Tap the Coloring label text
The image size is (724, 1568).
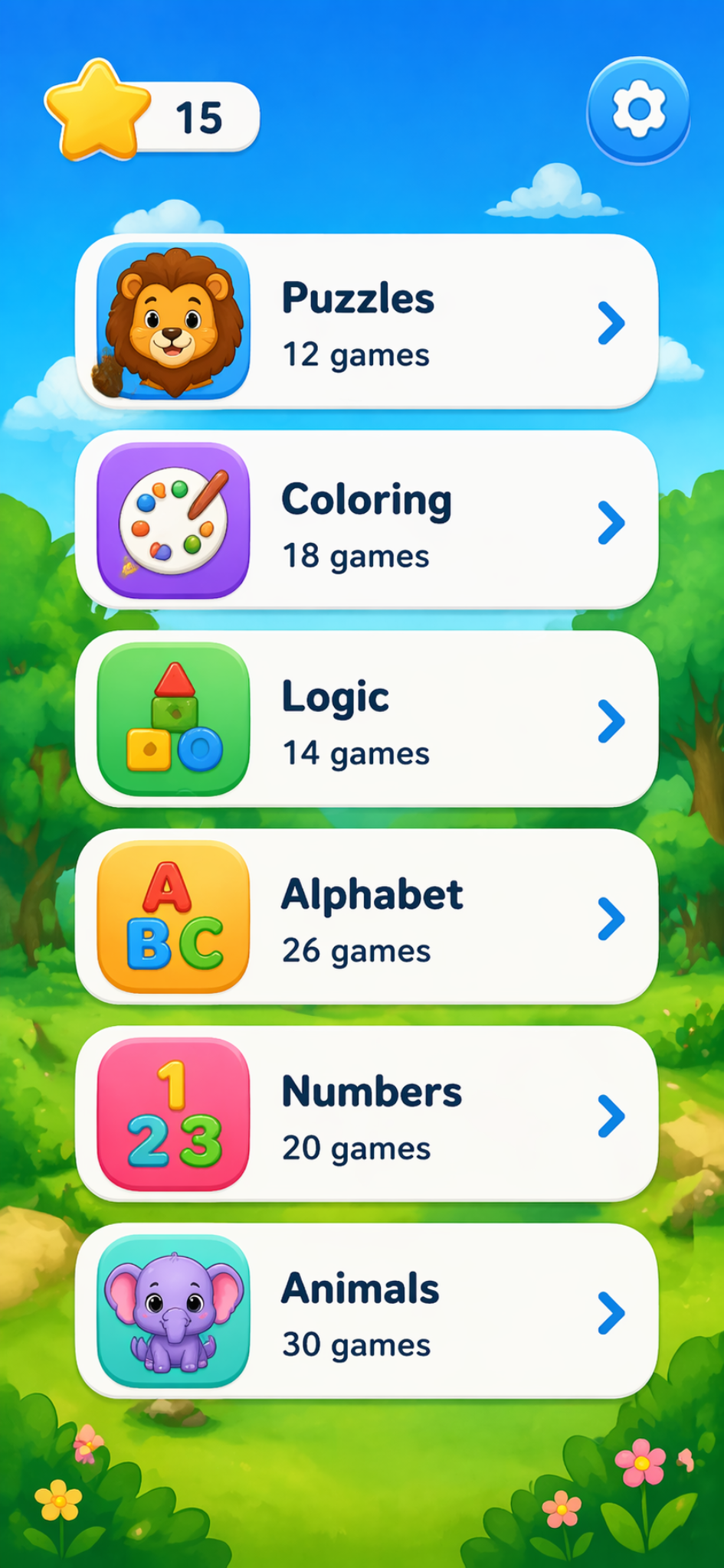tap(367, 498)
